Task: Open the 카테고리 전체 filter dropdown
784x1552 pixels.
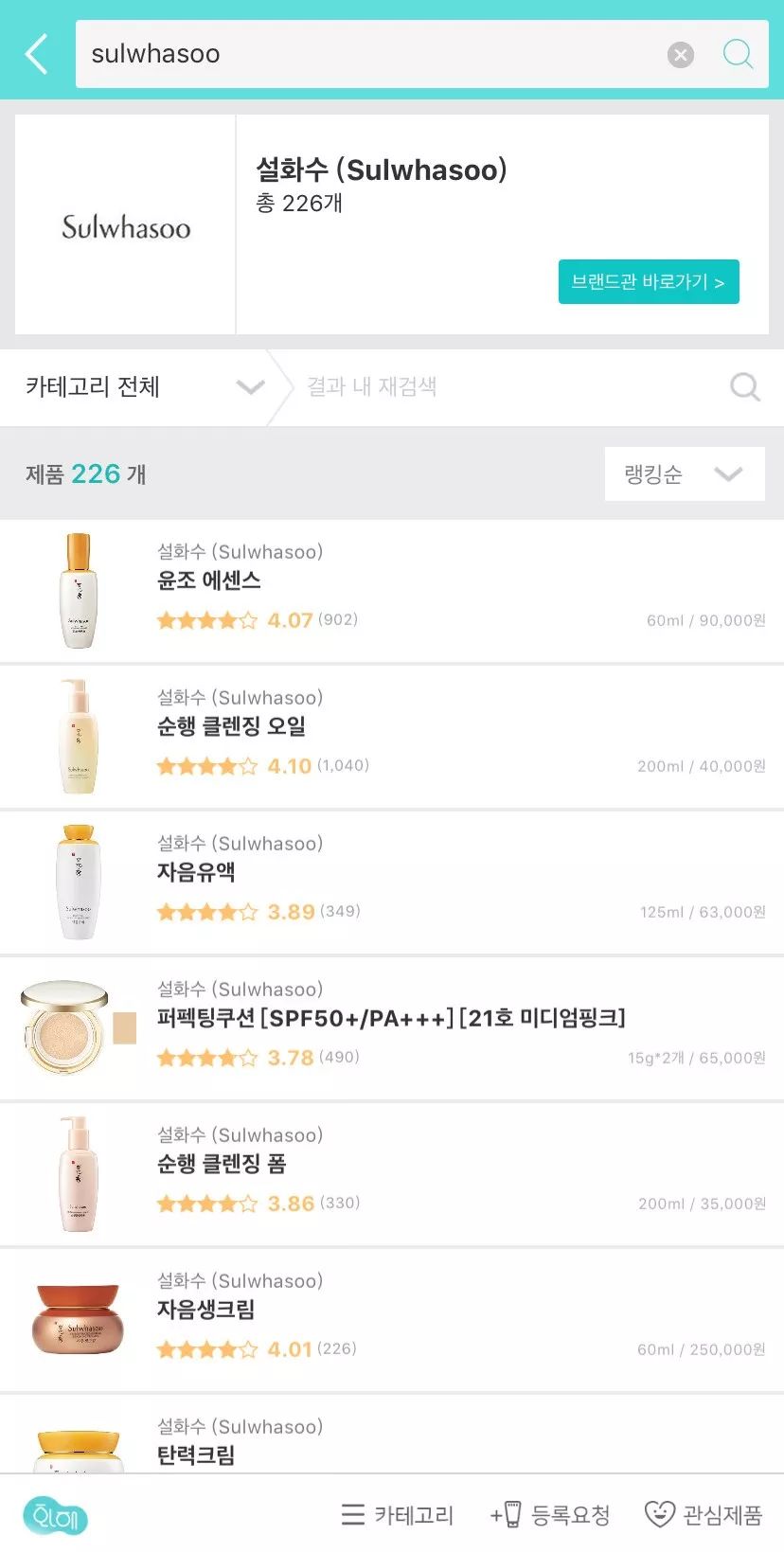Action: pos(95,387)
